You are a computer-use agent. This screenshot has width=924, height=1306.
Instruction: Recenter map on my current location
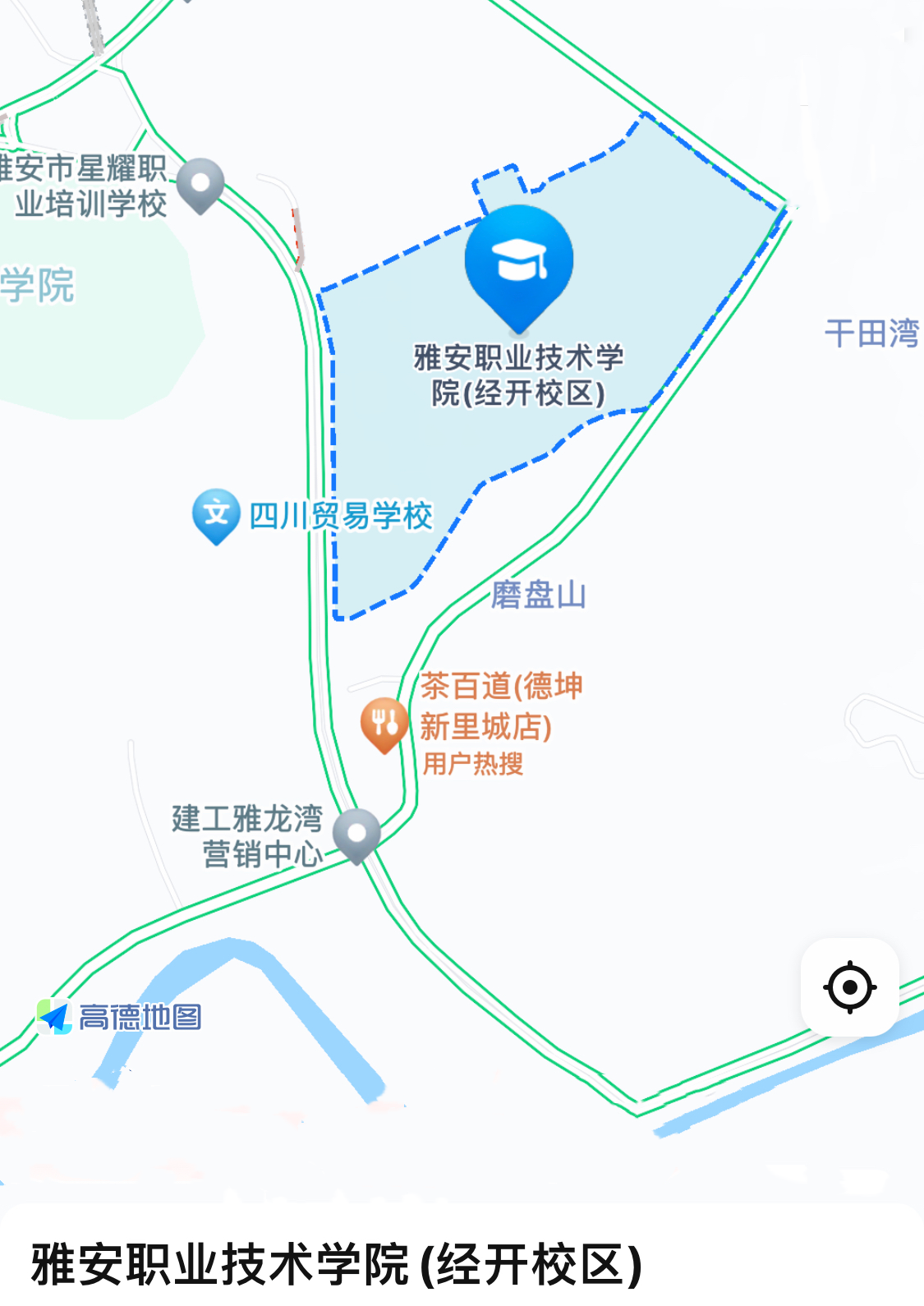[849, 986]
